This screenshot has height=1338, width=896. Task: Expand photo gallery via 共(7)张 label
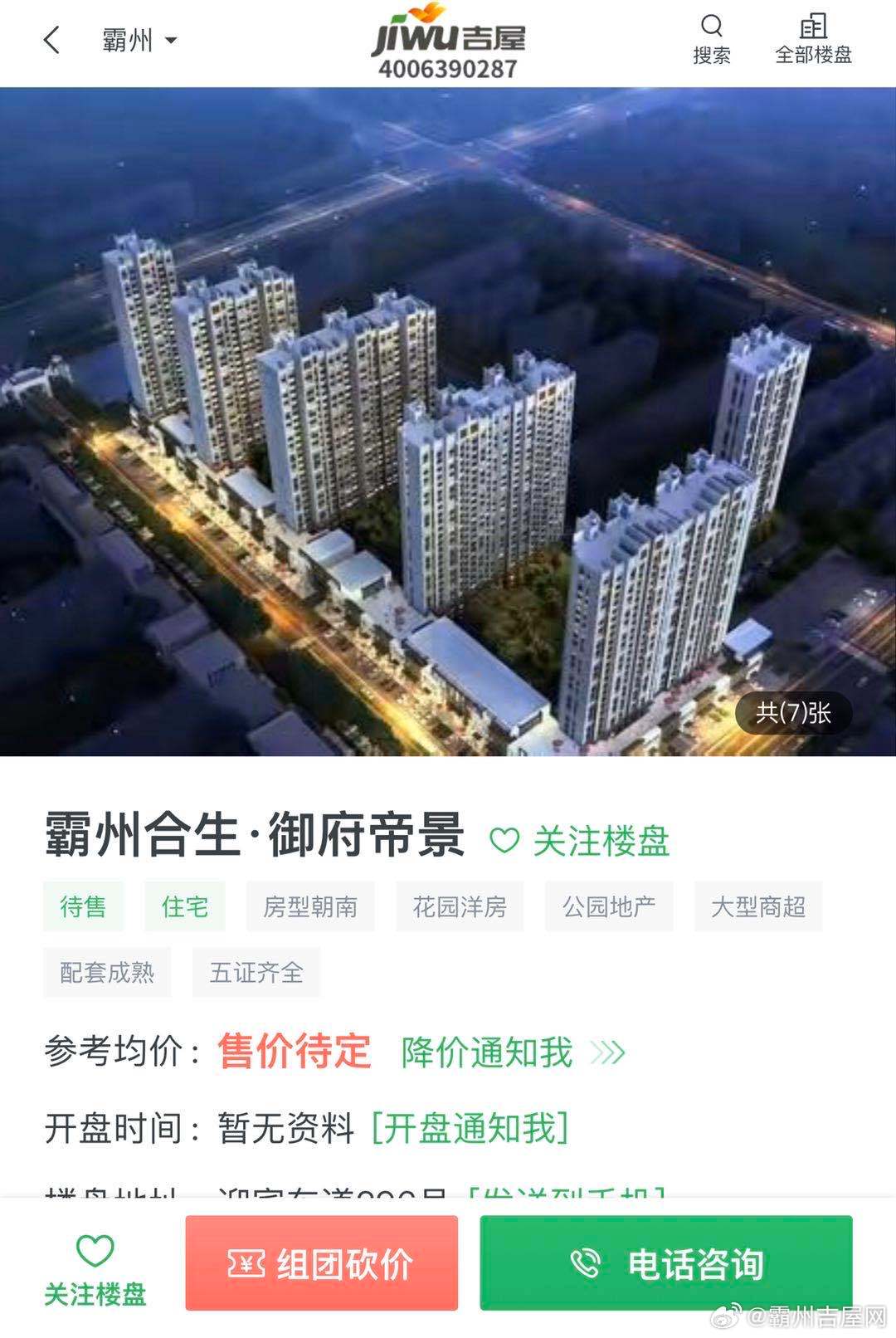tap(796, 711)
